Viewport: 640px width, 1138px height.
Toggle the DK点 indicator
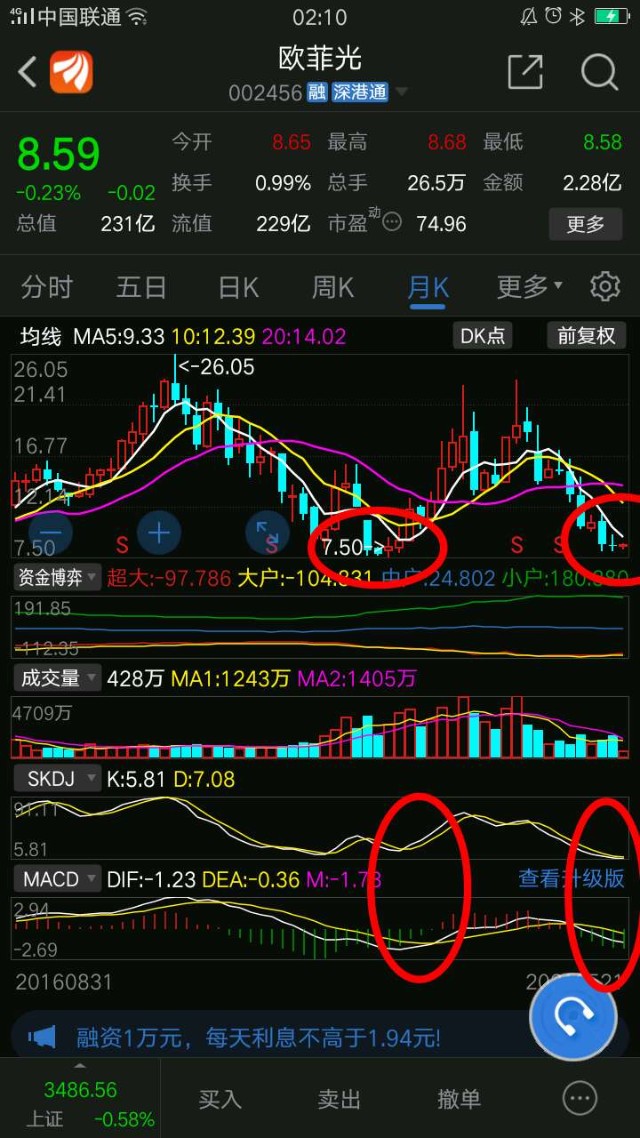tap(482, 336)
